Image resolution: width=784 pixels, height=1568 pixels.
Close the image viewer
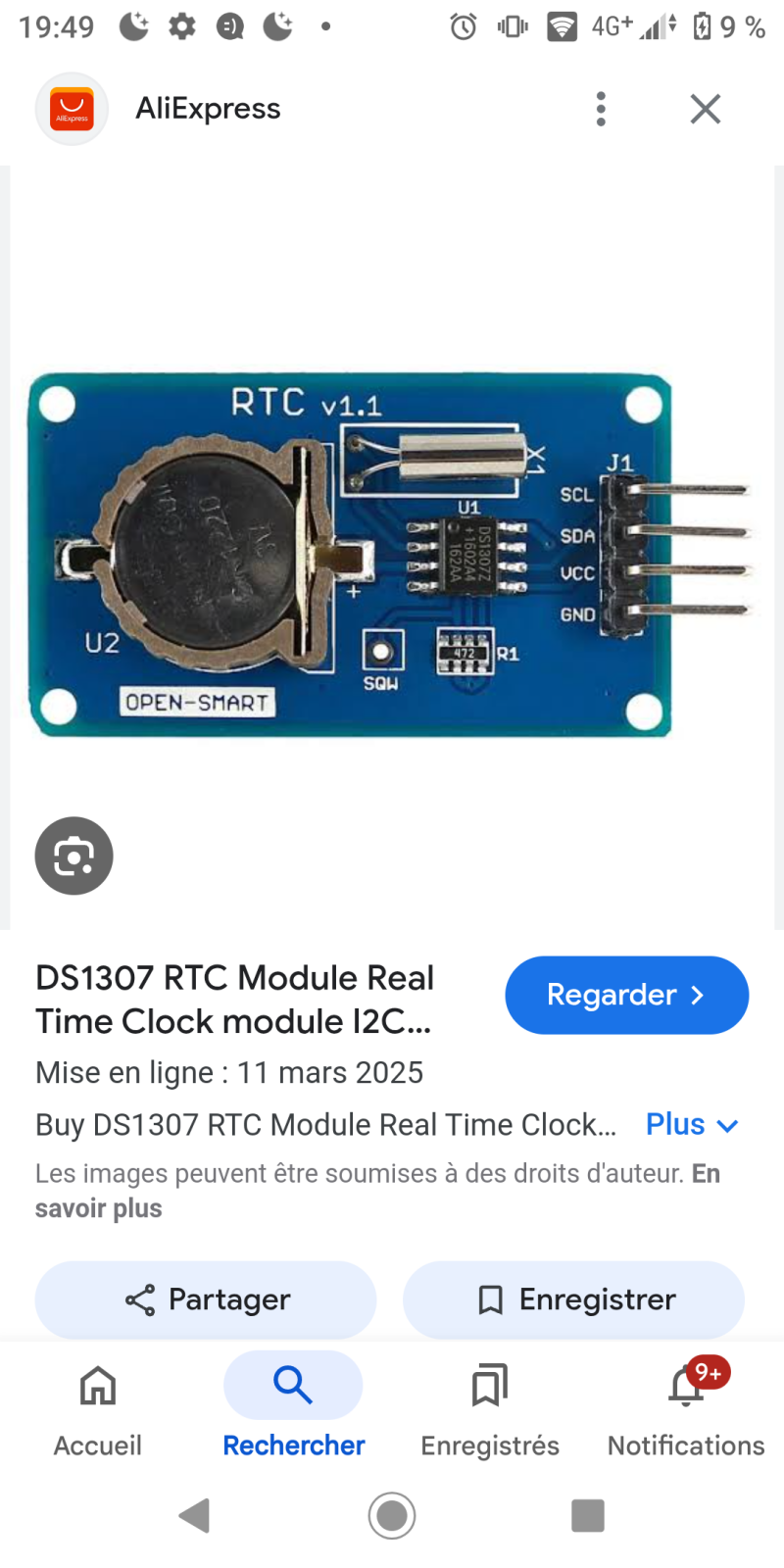(705, 109)
